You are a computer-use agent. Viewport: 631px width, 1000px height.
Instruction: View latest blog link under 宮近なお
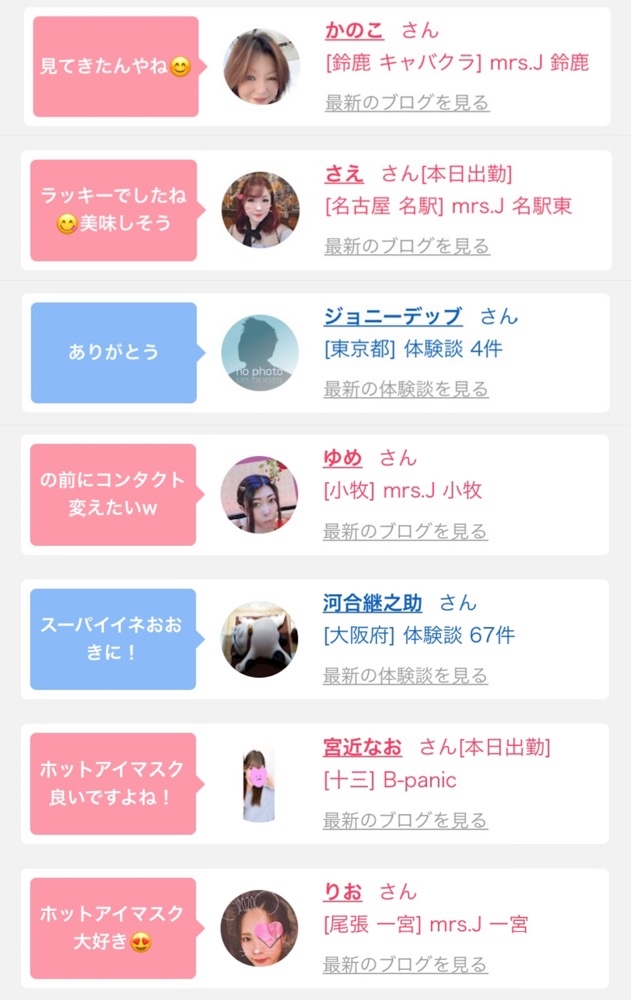coord(405,820)
